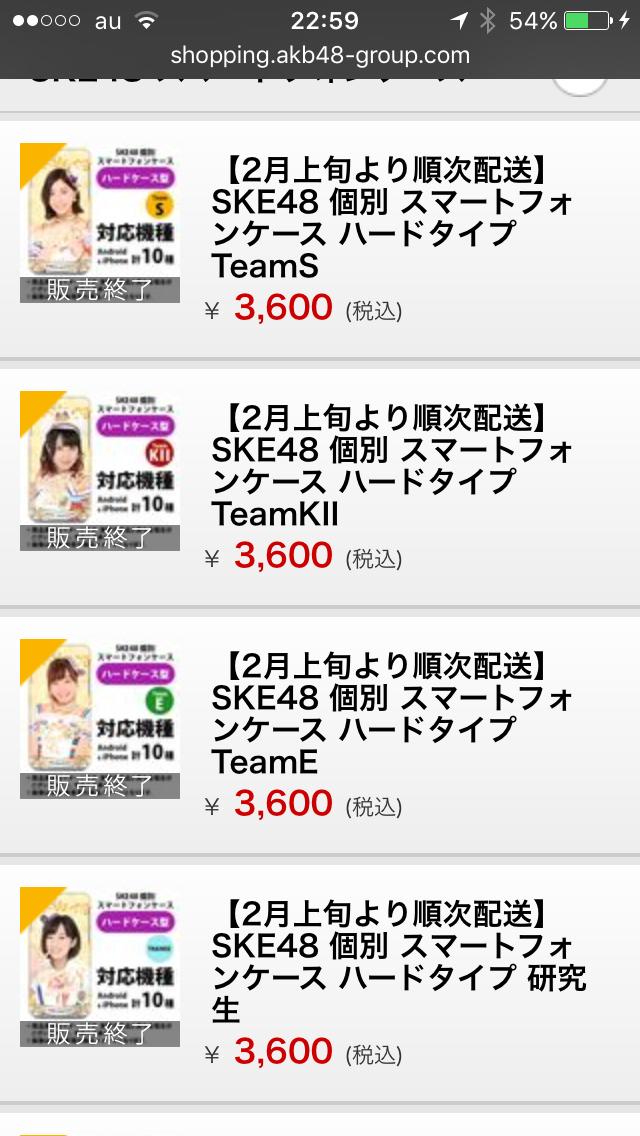The height and width of the screenshot is (1136, 640).
Task: Open the TeamS hard case product
Action: pos(392,220)
